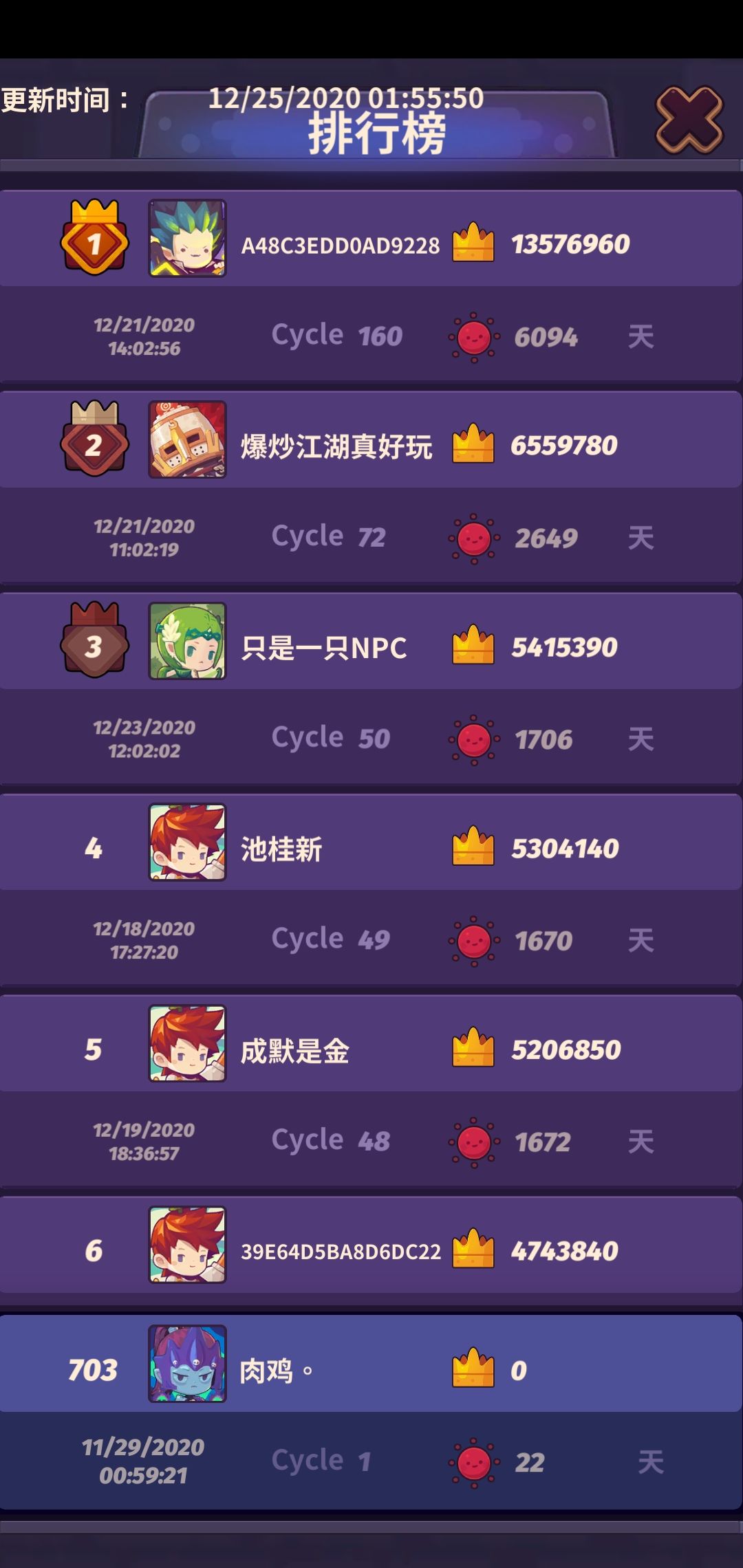
Task: Open player 成默是金's leaderboard entry
Action: coord(371,1049)
